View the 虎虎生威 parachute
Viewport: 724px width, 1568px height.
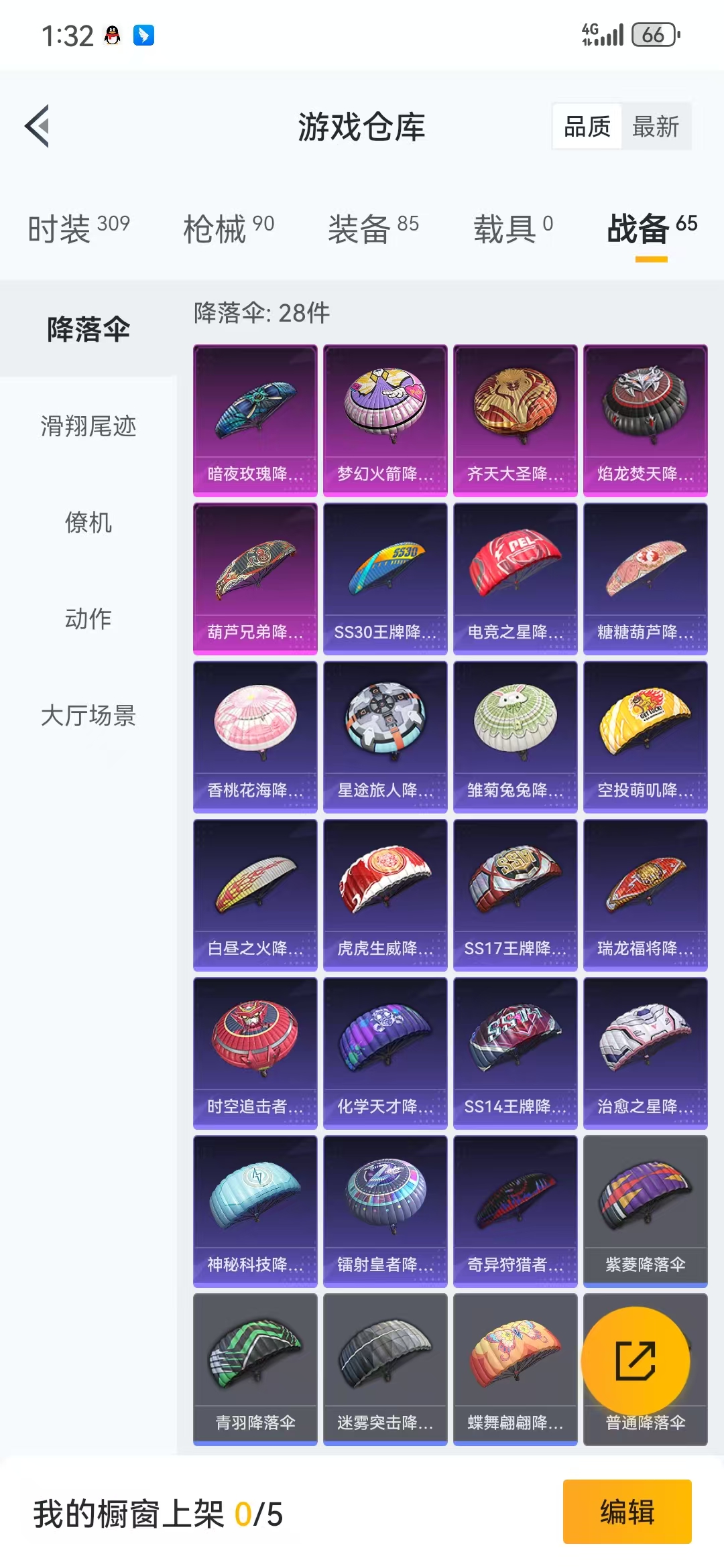coord(385,895)
